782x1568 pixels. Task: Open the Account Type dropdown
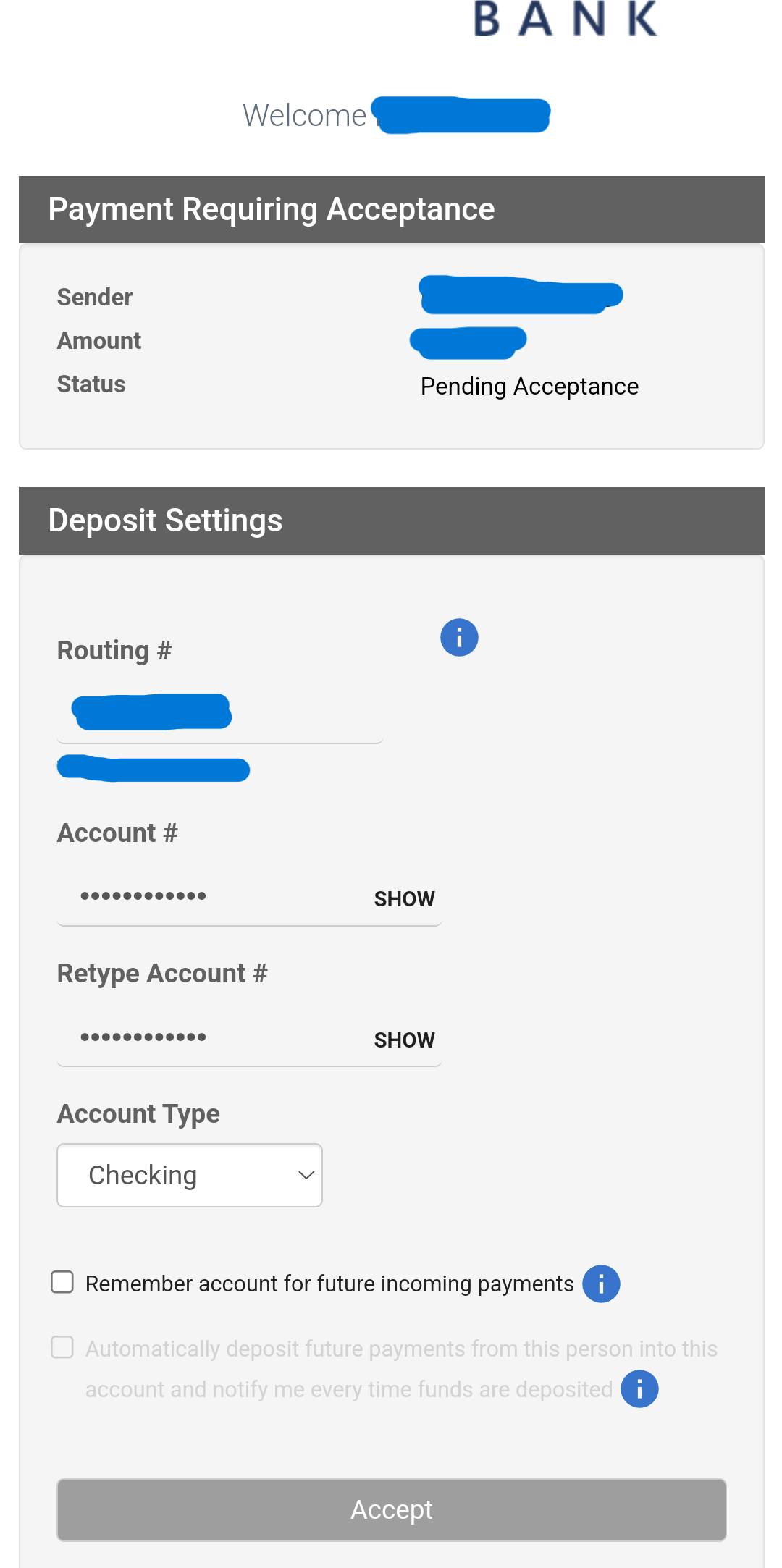(x=190, y=1175)
